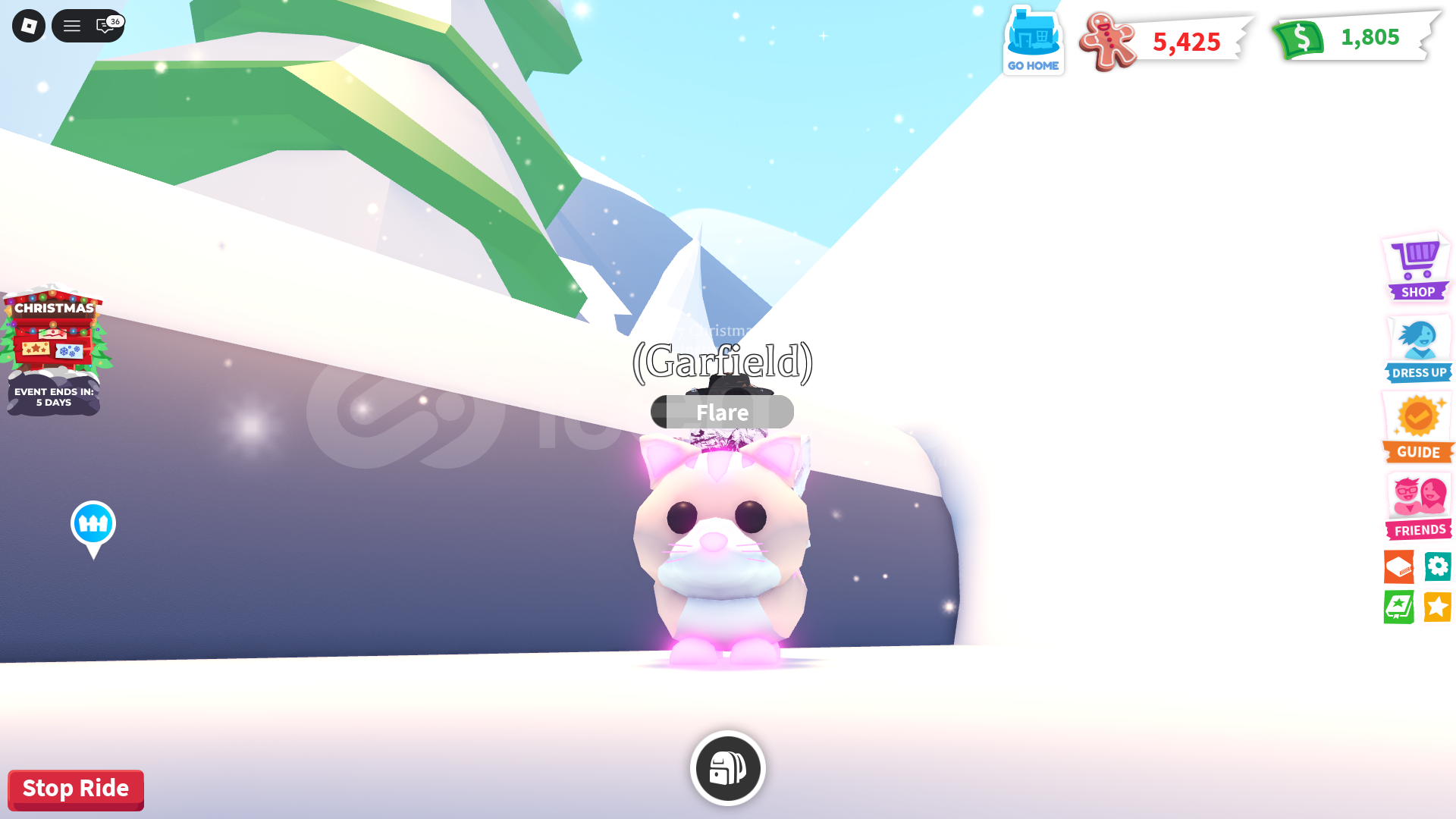This screenshot has width=1456, height=819.
Task: Select the pet named Flare
Action: click(722, 413)
